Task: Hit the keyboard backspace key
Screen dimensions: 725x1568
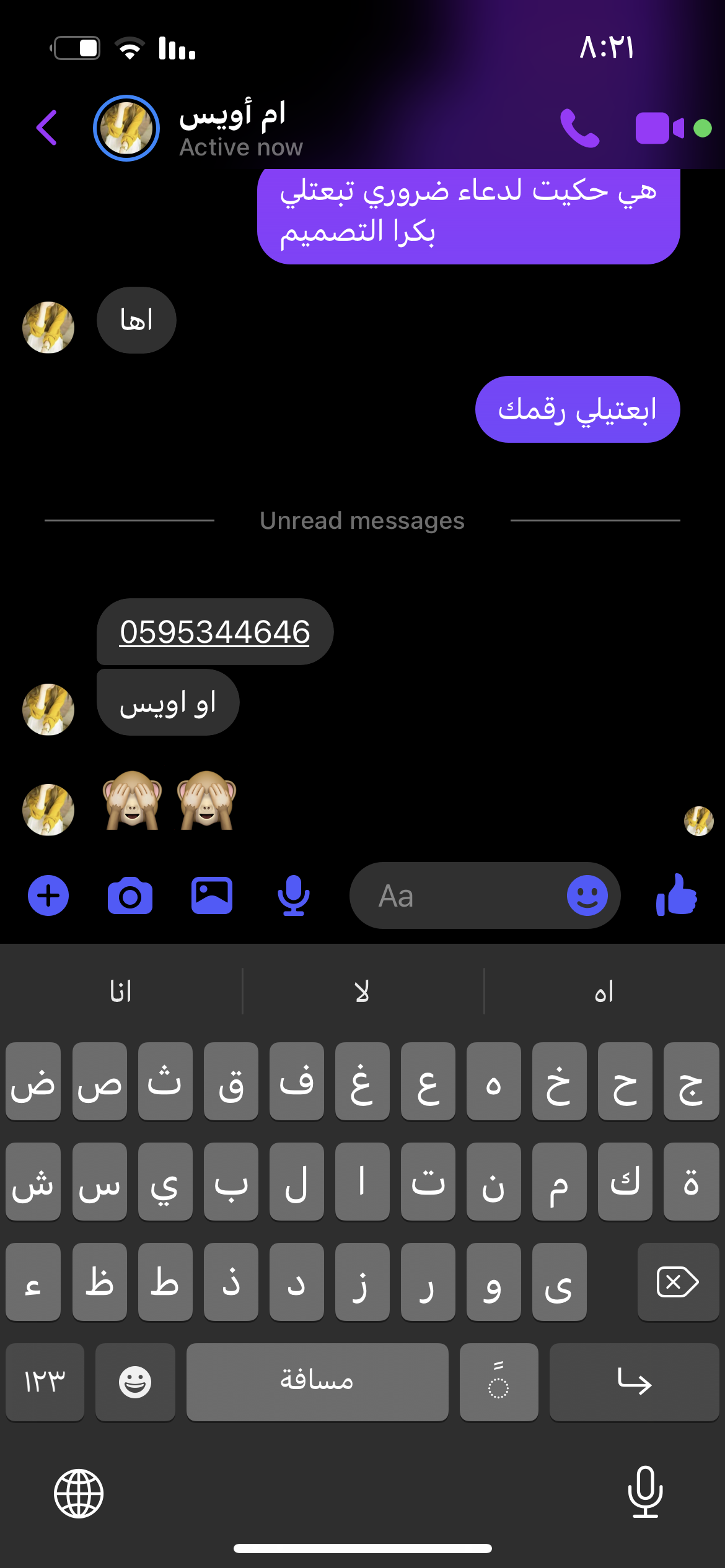Action: point(677,1282)
